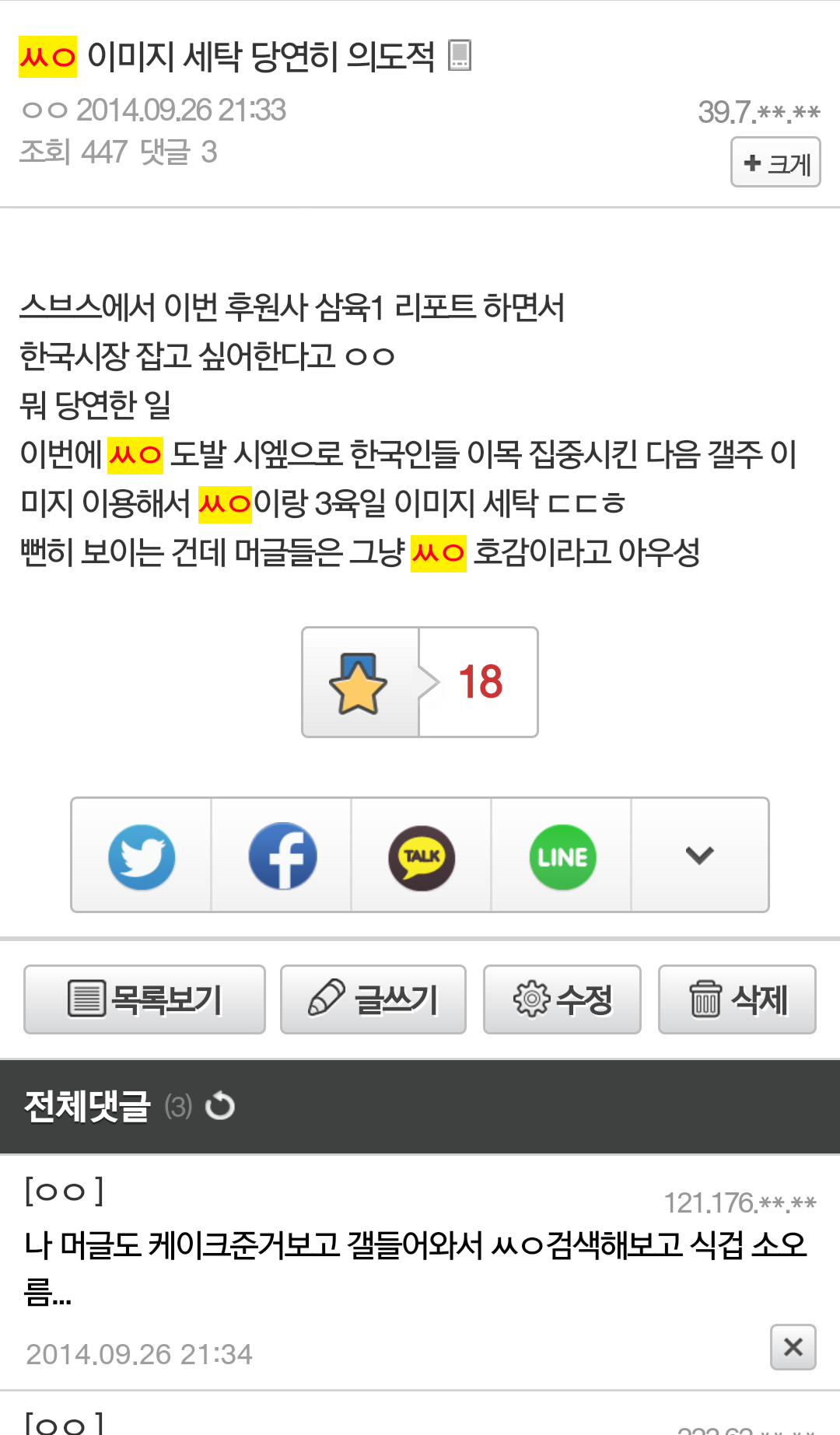Expand more sharing options with the chevron
This screenshot has width=840, height=1435.
point(699,856)
